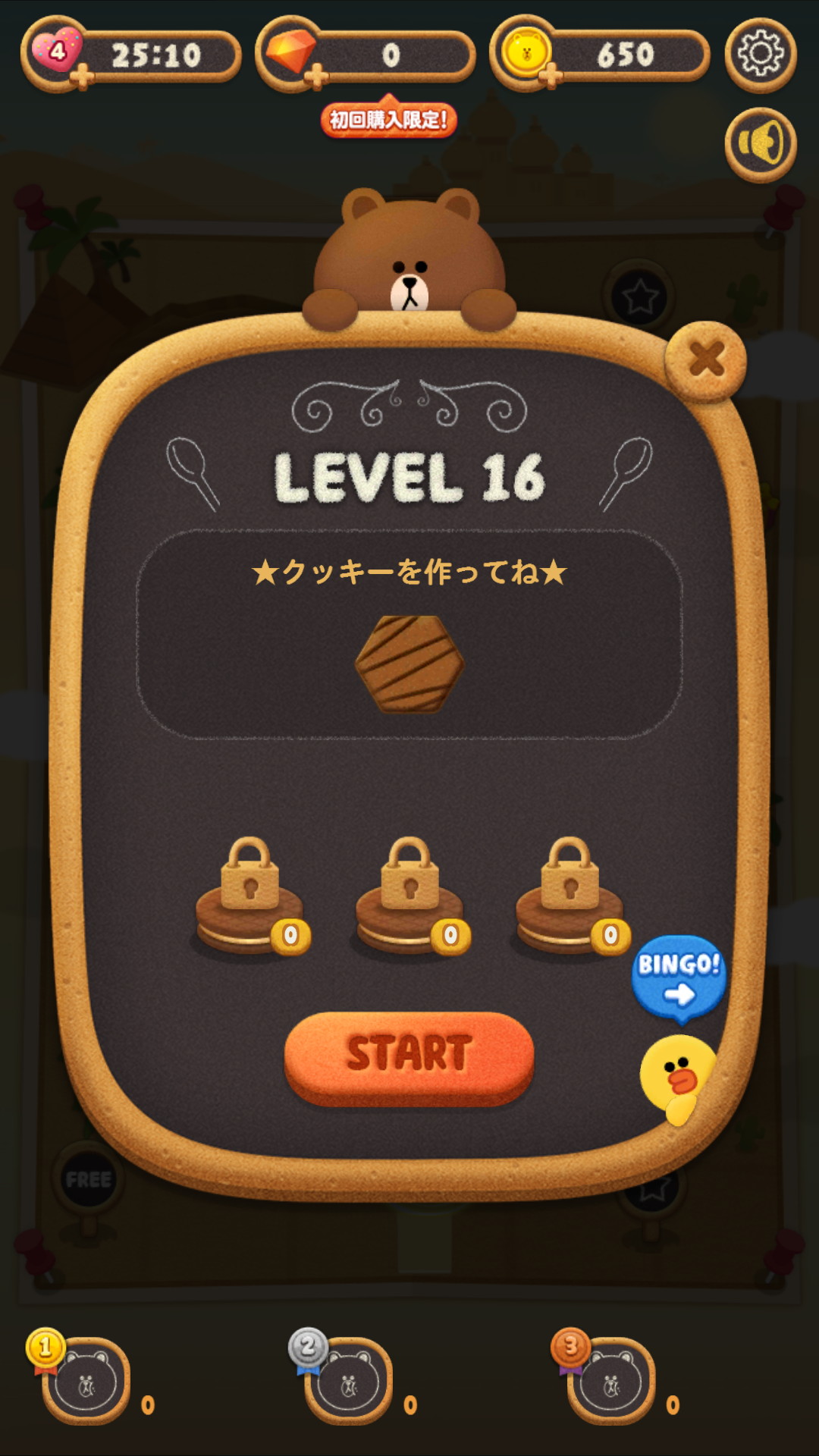Viewport: 819px width, 1456px height.
Task: Start Level 16
Action: pyautogui.click(x=409, y=1056)
